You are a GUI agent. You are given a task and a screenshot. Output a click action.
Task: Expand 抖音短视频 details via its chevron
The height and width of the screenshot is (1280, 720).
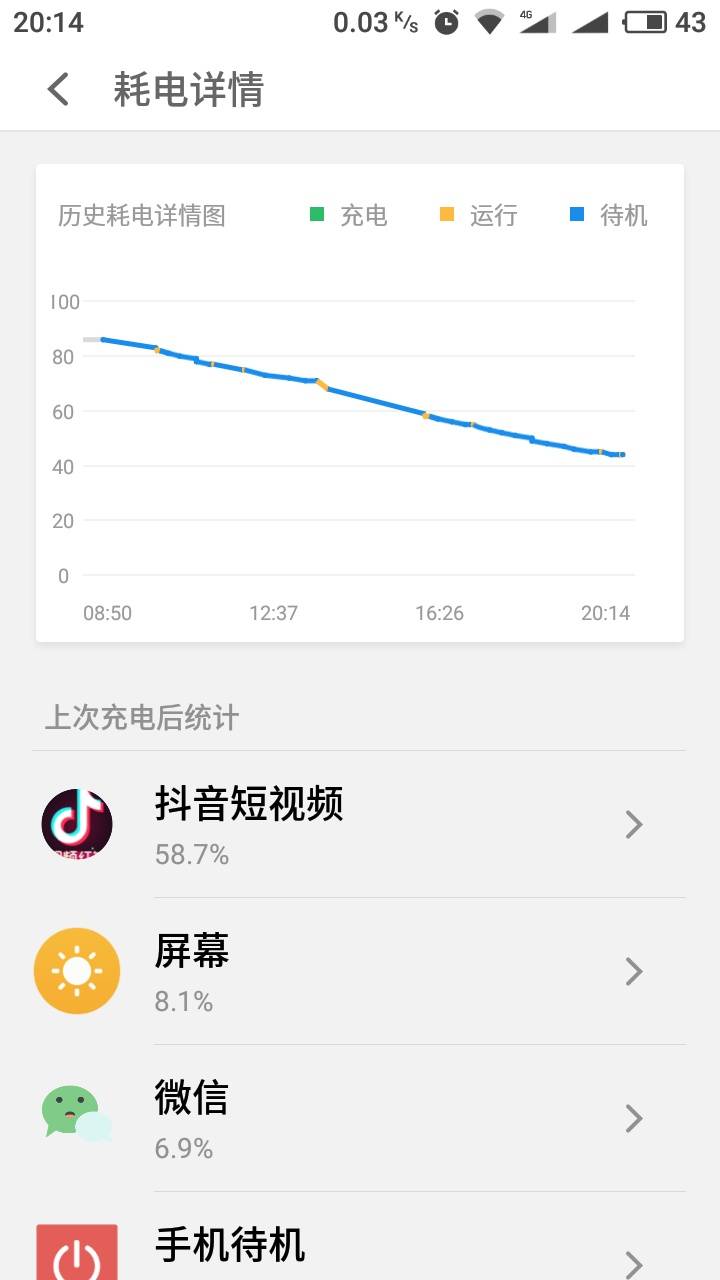[x=632, y=823]
